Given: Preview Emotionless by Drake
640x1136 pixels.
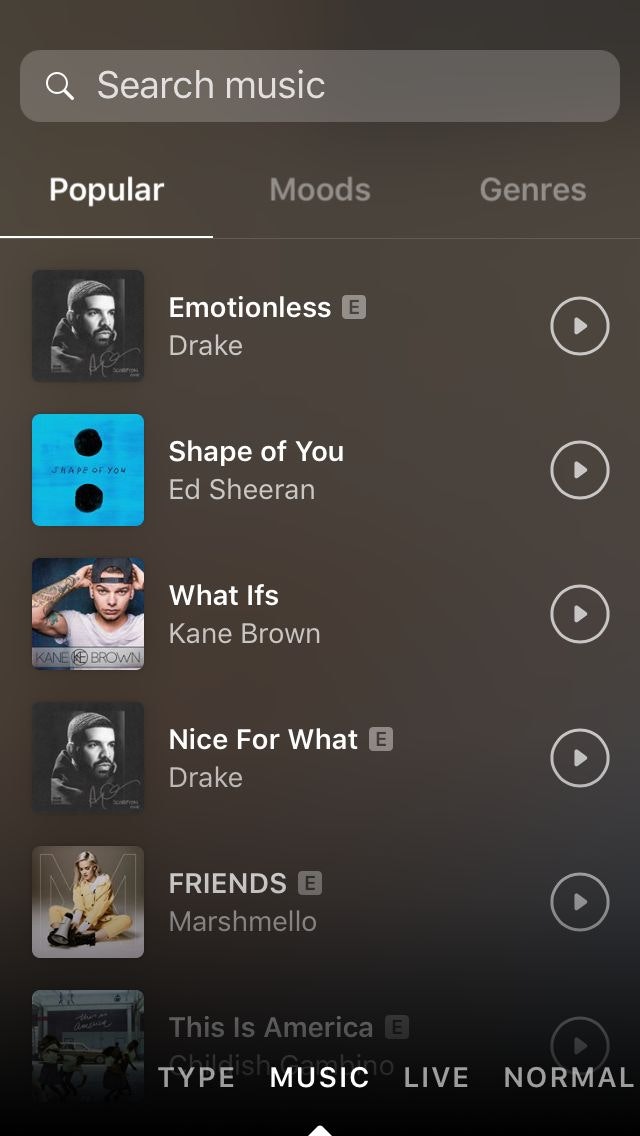Looking at the screenshot, I should [580, 326].
